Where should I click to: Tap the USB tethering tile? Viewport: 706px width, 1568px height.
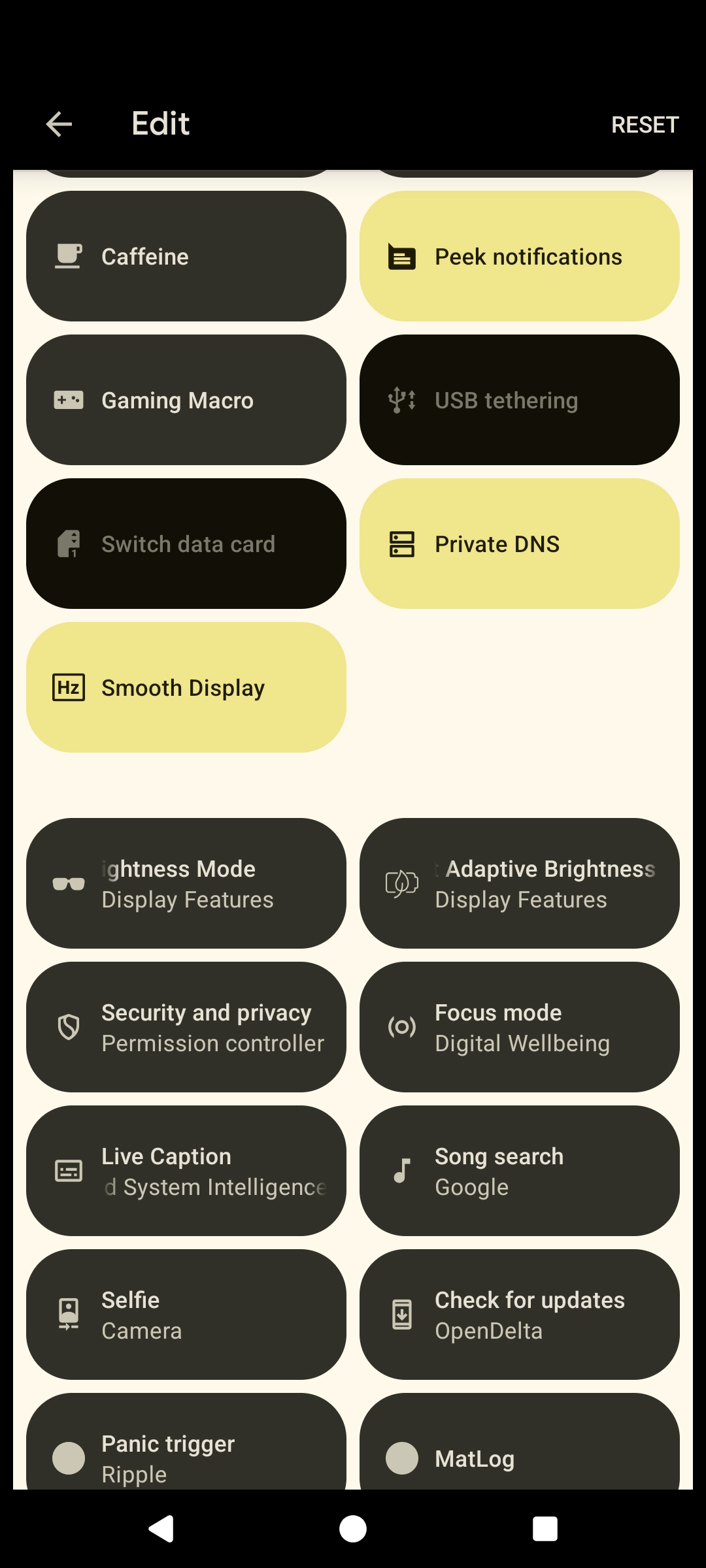tap(520, 400)
